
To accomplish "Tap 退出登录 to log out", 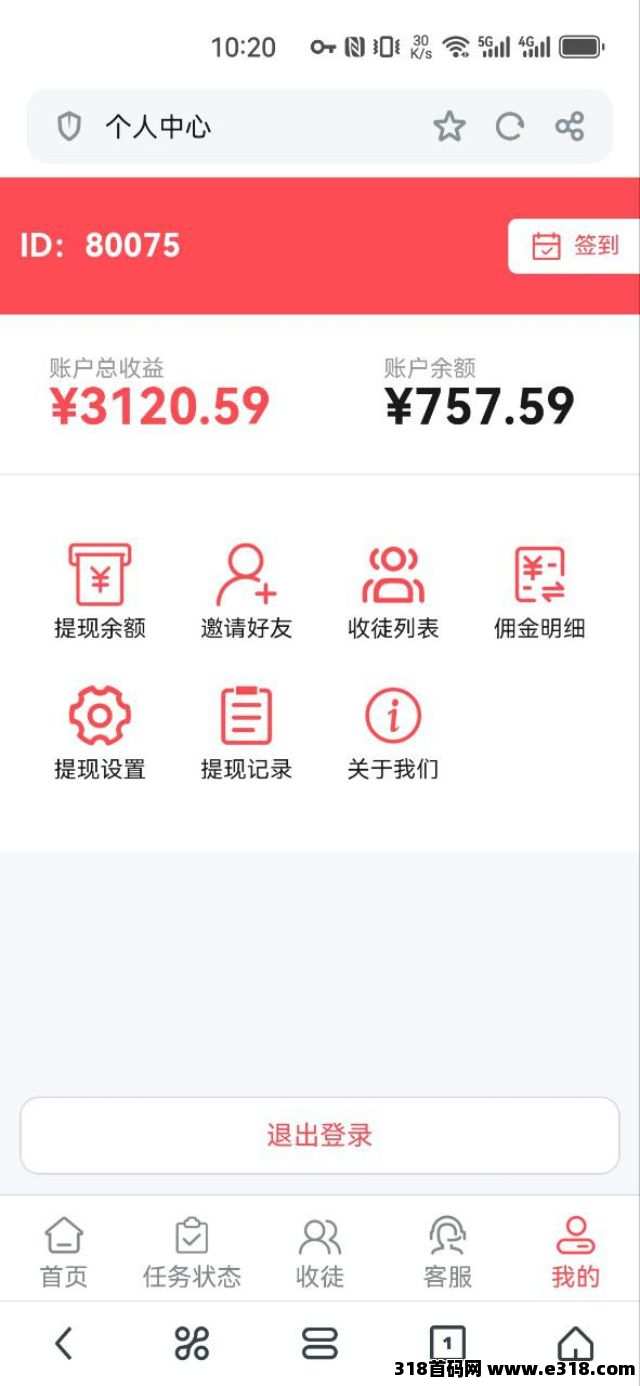I will 320,1135.
